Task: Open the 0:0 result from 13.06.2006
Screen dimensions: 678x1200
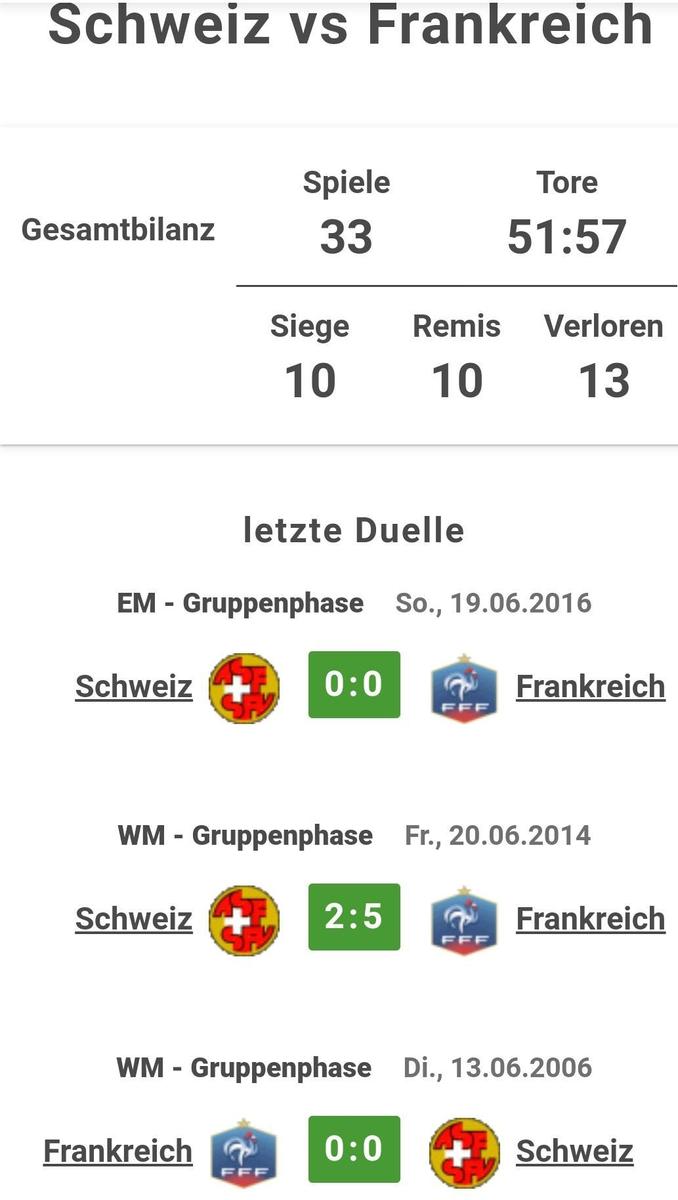Action: pyautogui.click(x=354, y=1149)
